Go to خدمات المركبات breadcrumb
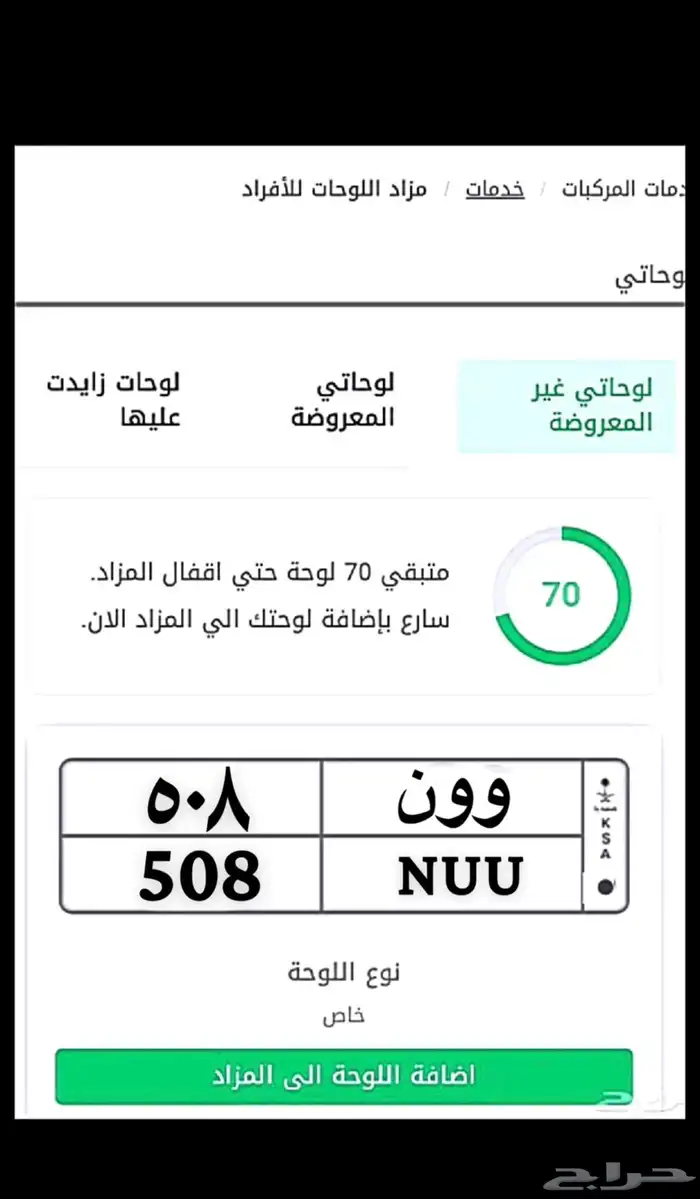The width and height of the screenshot is (700, 1199). click(x=623, y=190)
